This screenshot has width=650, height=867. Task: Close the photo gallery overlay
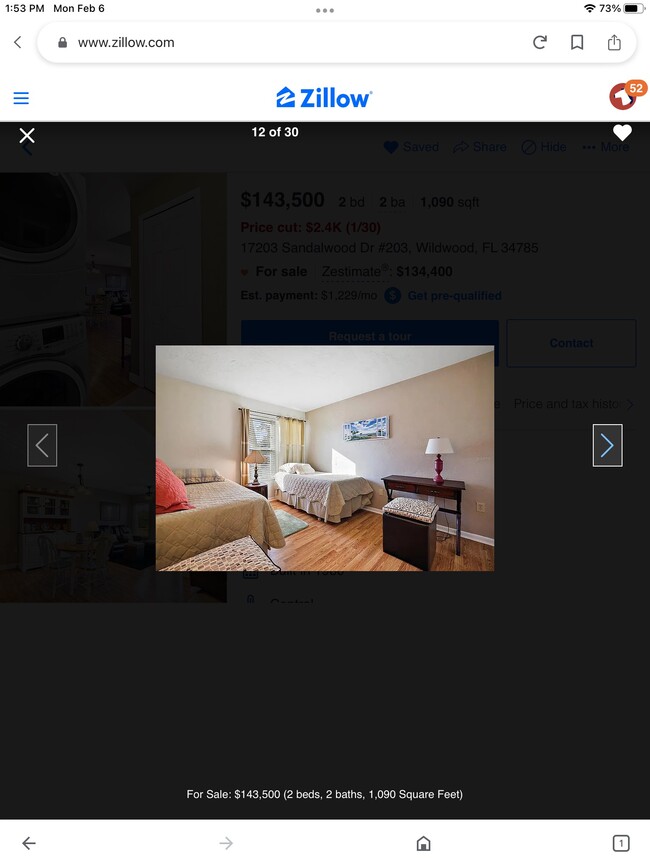27,135
